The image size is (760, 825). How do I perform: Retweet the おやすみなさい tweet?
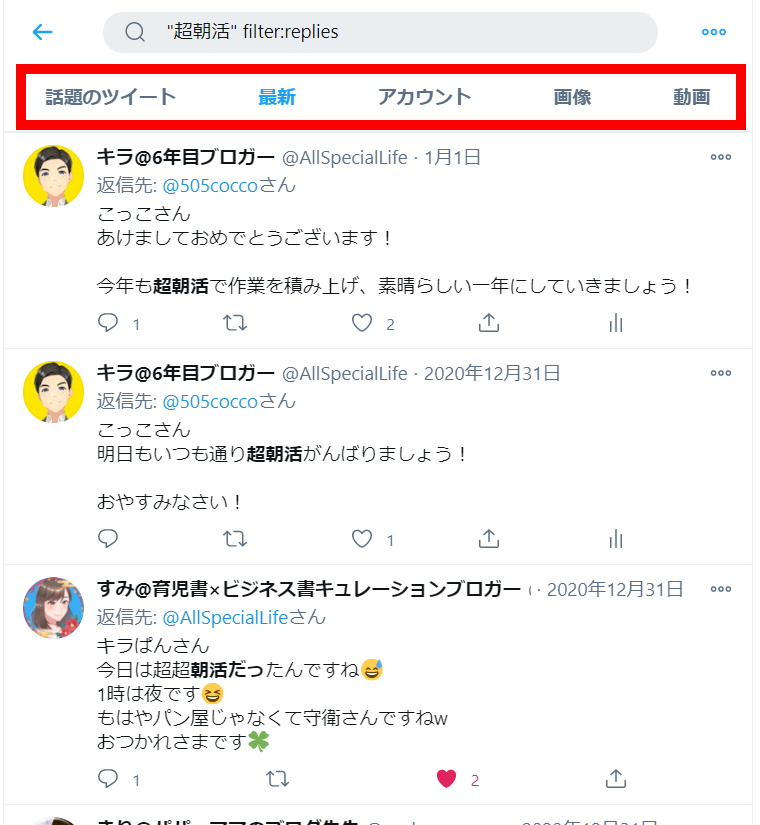(234, 539)
